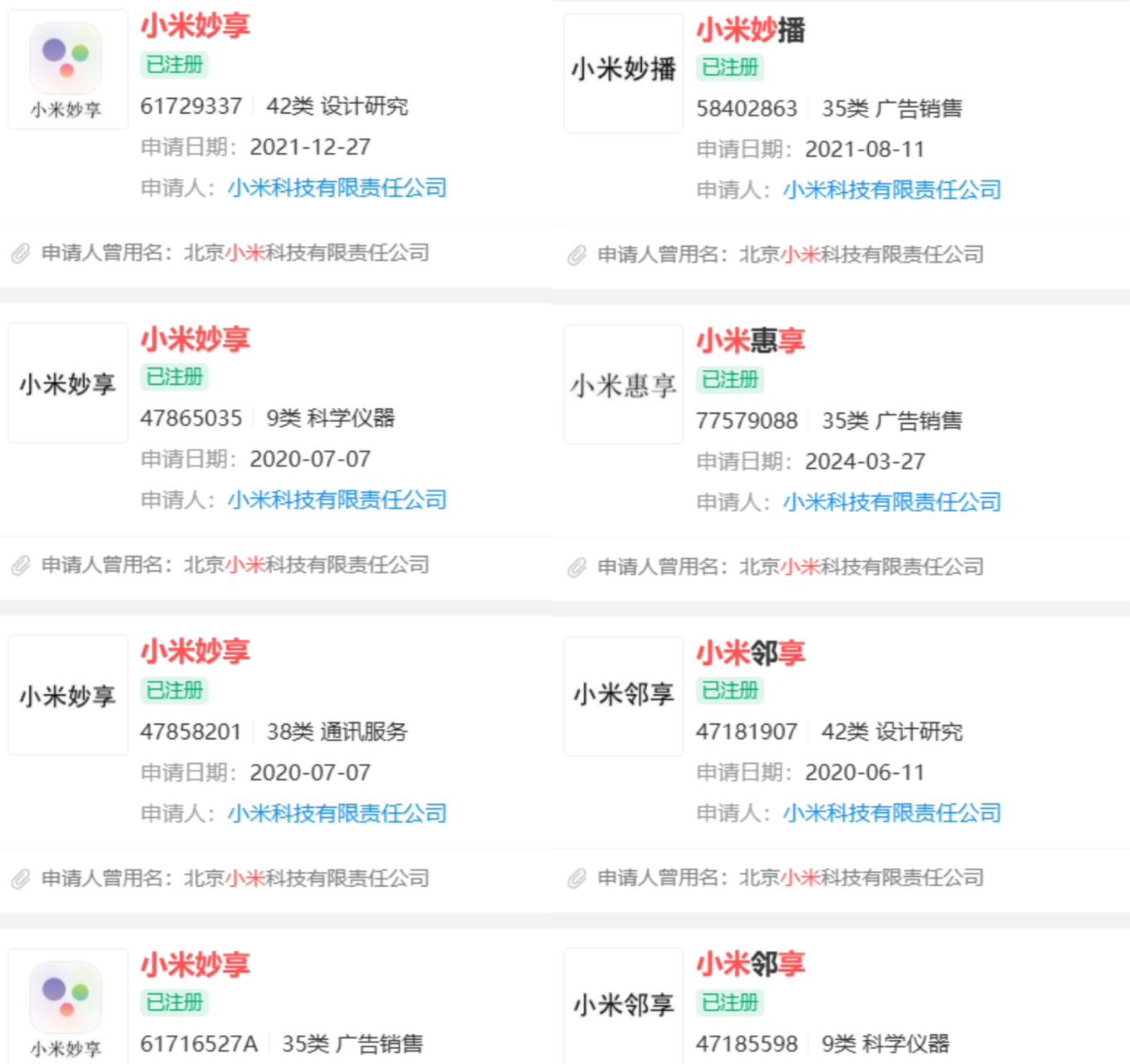Tap applicant link 小米科技有限责任公司 under trademark 47181907
This screenshot has width=1130, height=1064.
click(891, 813)
